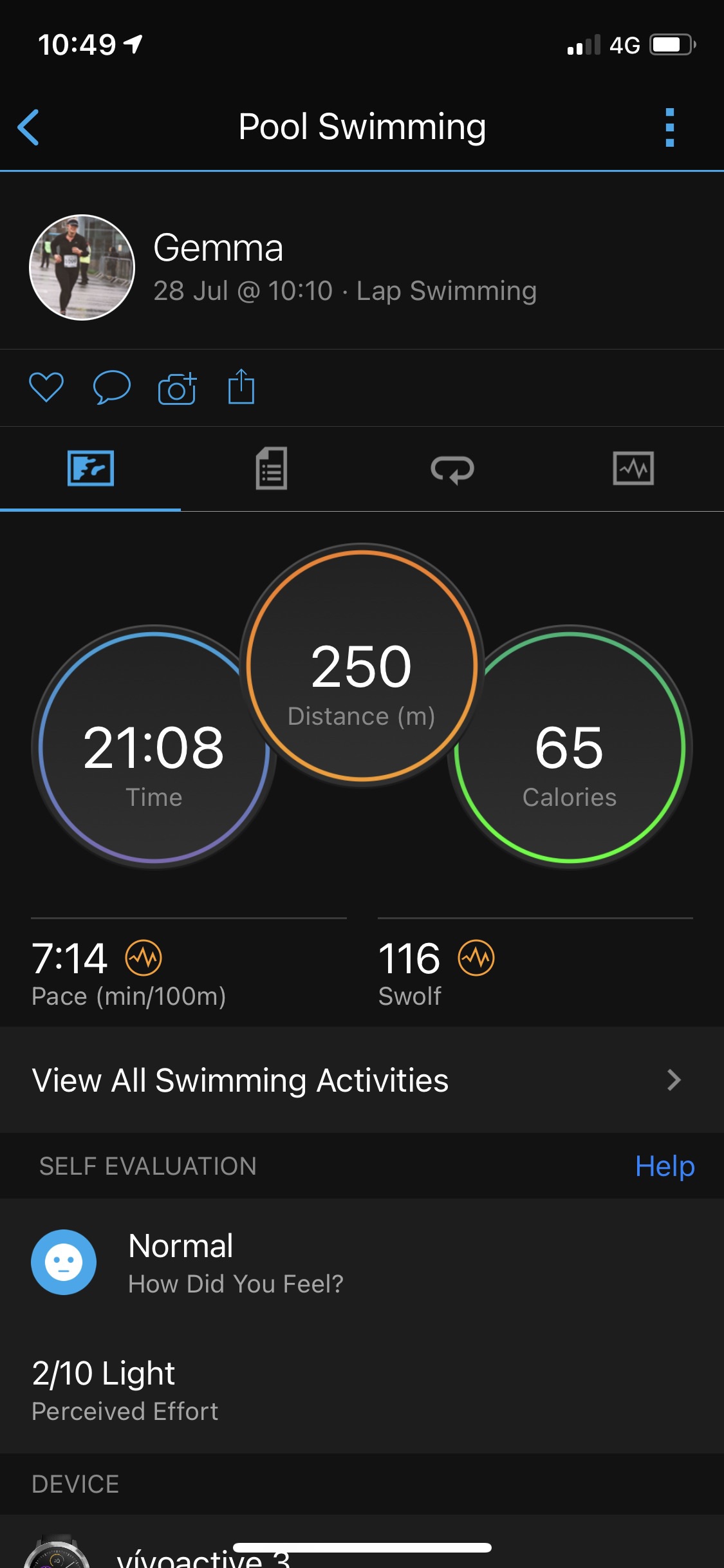Open Gemma's profile picture
This screenshot has height=1568, width=724.
point(82,267)
